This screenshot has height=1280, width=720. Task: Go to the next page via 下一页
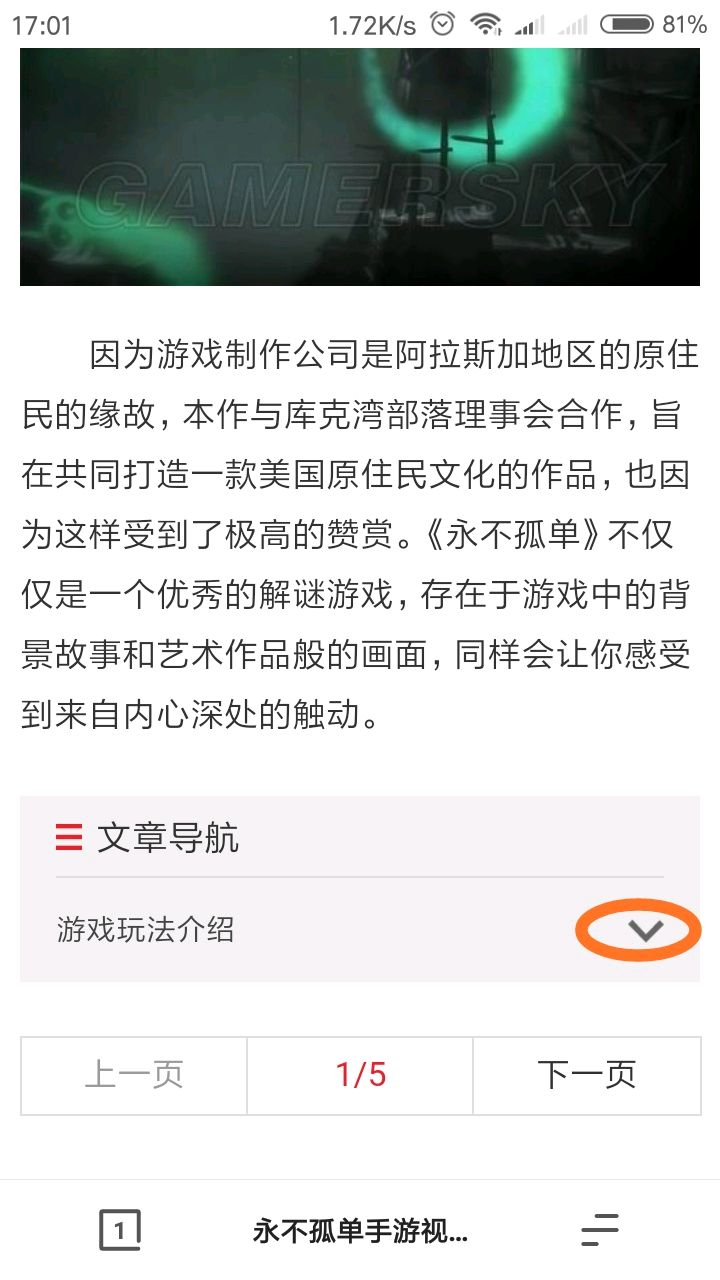click(587, 1075)
